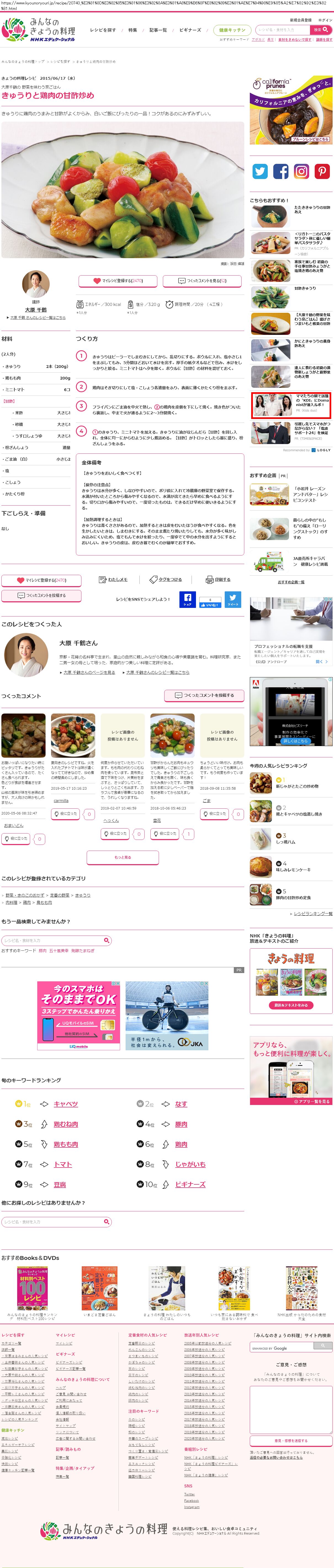Print the recipe with 印刷する

tap(218, 579)
